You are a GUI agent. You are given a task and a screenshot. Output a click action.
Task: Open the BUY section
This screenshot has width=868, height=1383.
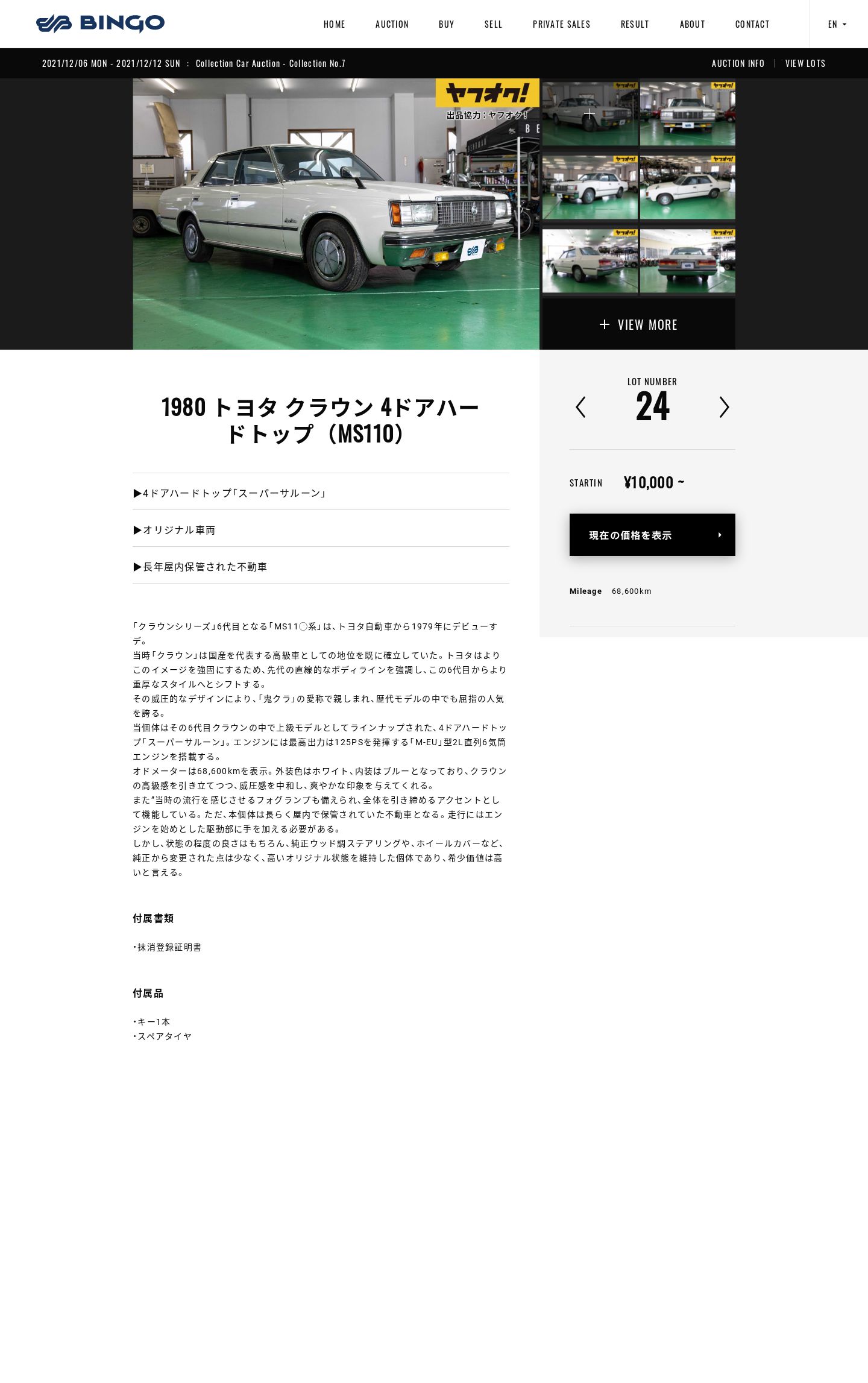pyautogui.click(x=446, y=24)
